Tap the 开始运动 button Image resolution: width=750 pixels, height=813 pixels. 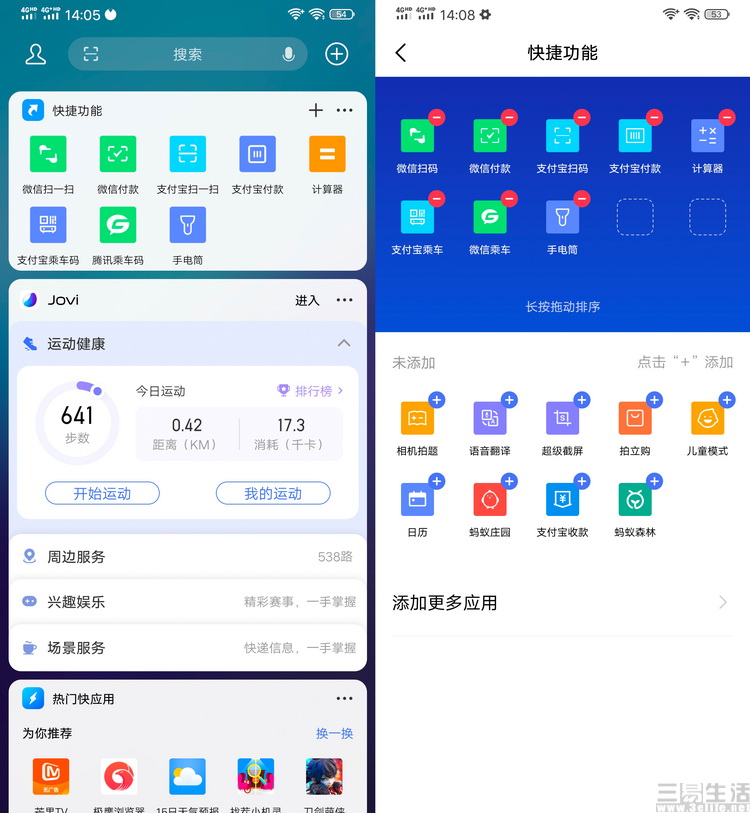[x=102, y=493]
